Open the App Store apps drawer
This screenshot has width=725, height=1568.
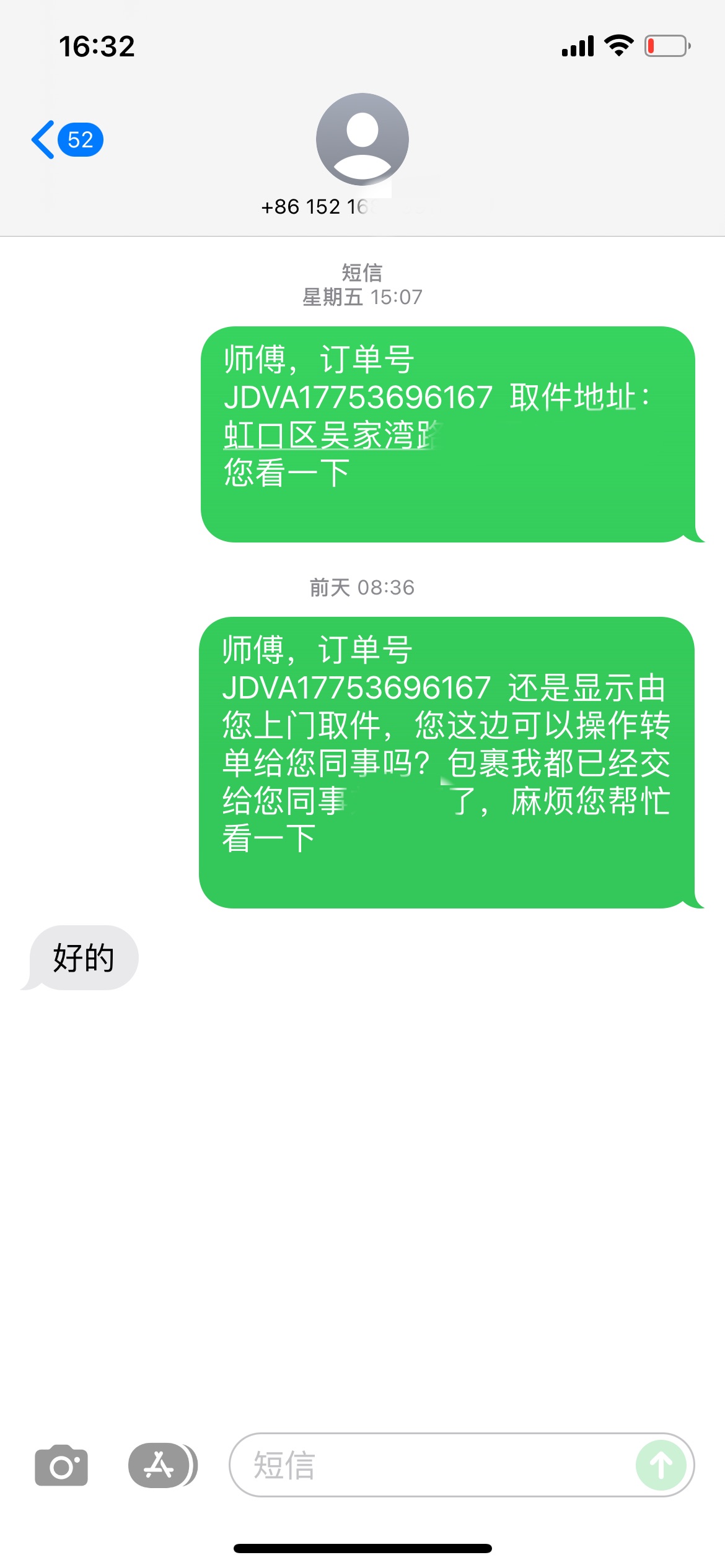(162, 1465)
